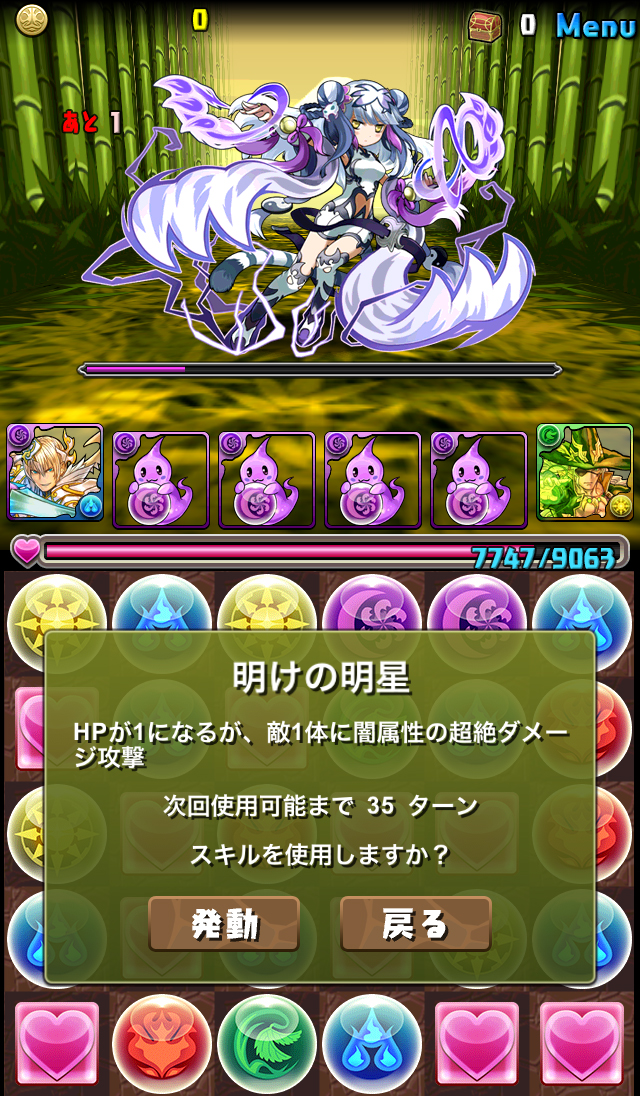Image resolution: width=640 pixels, height=1096 pixels.
Task: Tap 戻る to cancel the skill
Action: coord(416,924)
